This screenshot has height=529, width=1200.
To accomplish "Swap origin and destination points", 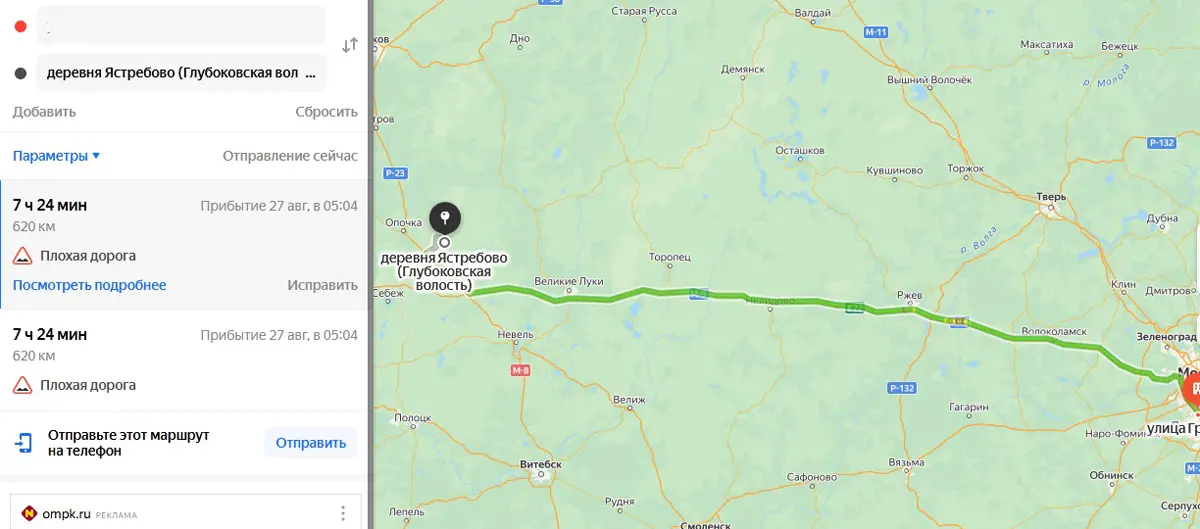I will point(349,45).
